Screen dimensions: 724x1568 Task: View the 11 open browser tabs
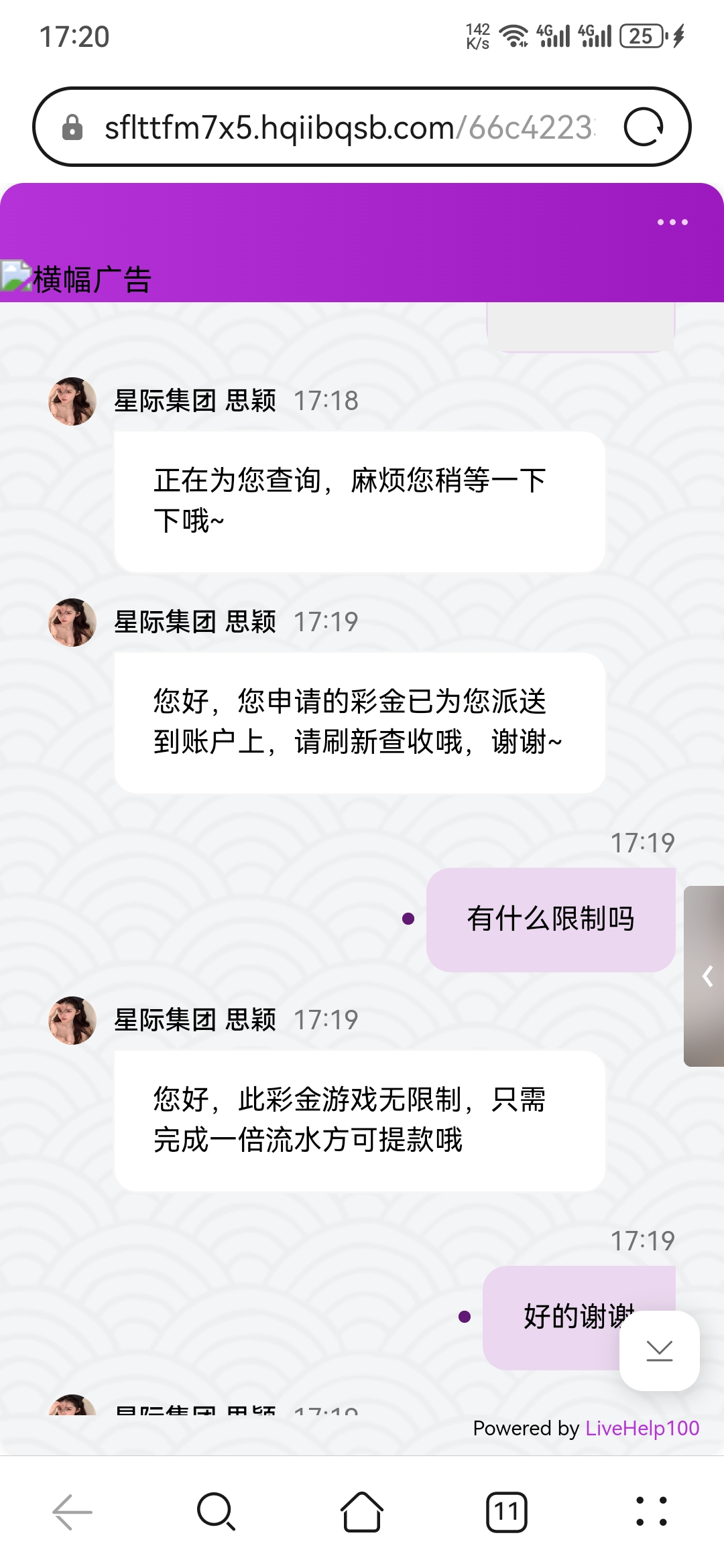[507, 1512]
